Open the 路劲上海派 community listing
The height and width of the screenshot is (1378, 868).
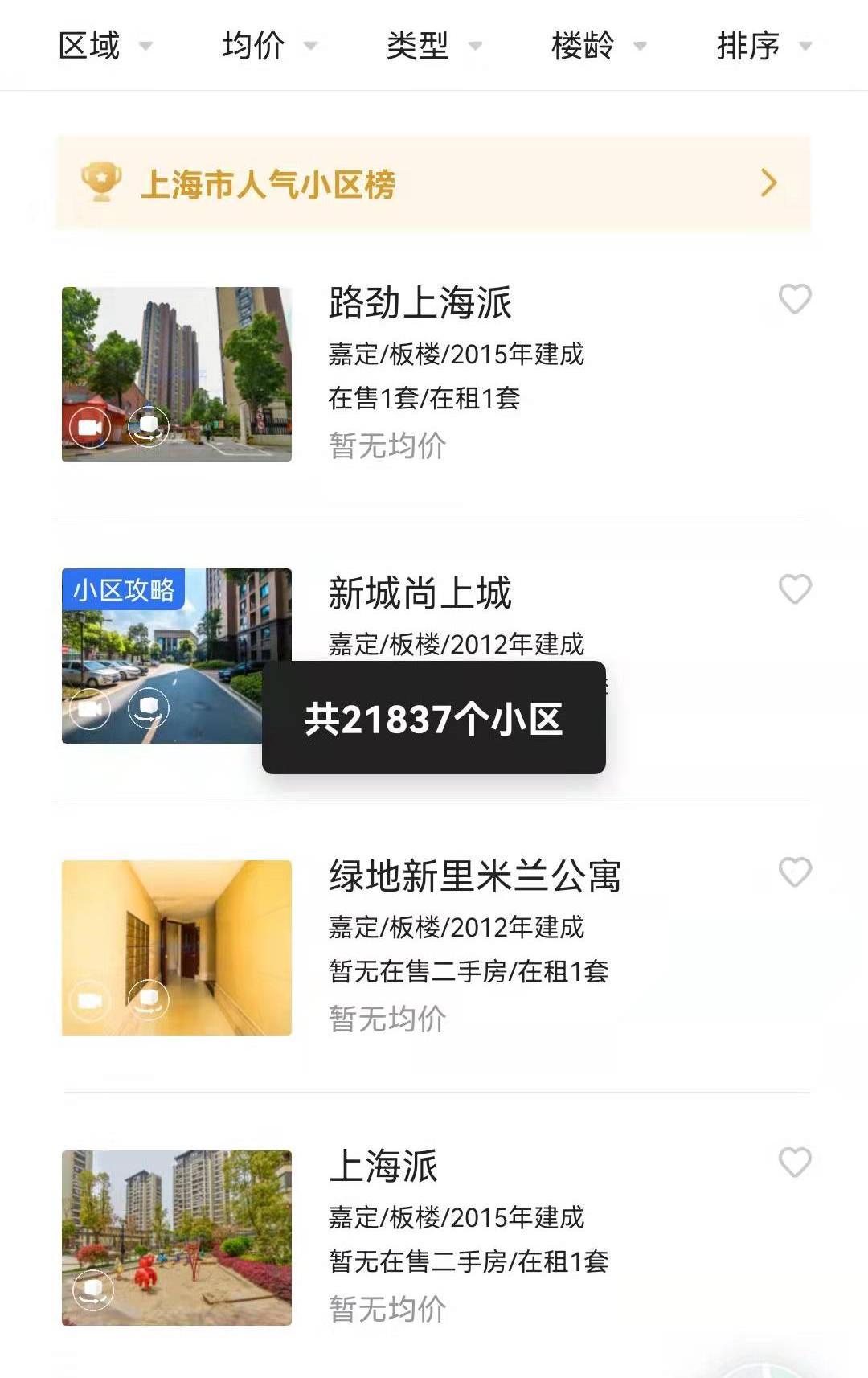tap(420, 303)
